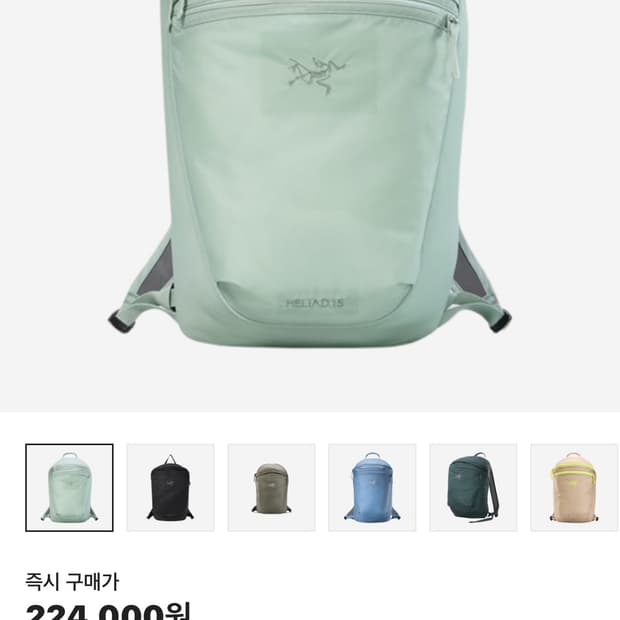Viewport: 620px width, 620px height.
Task: Open the main mint green backpack image
Action: tap(310, 206)
